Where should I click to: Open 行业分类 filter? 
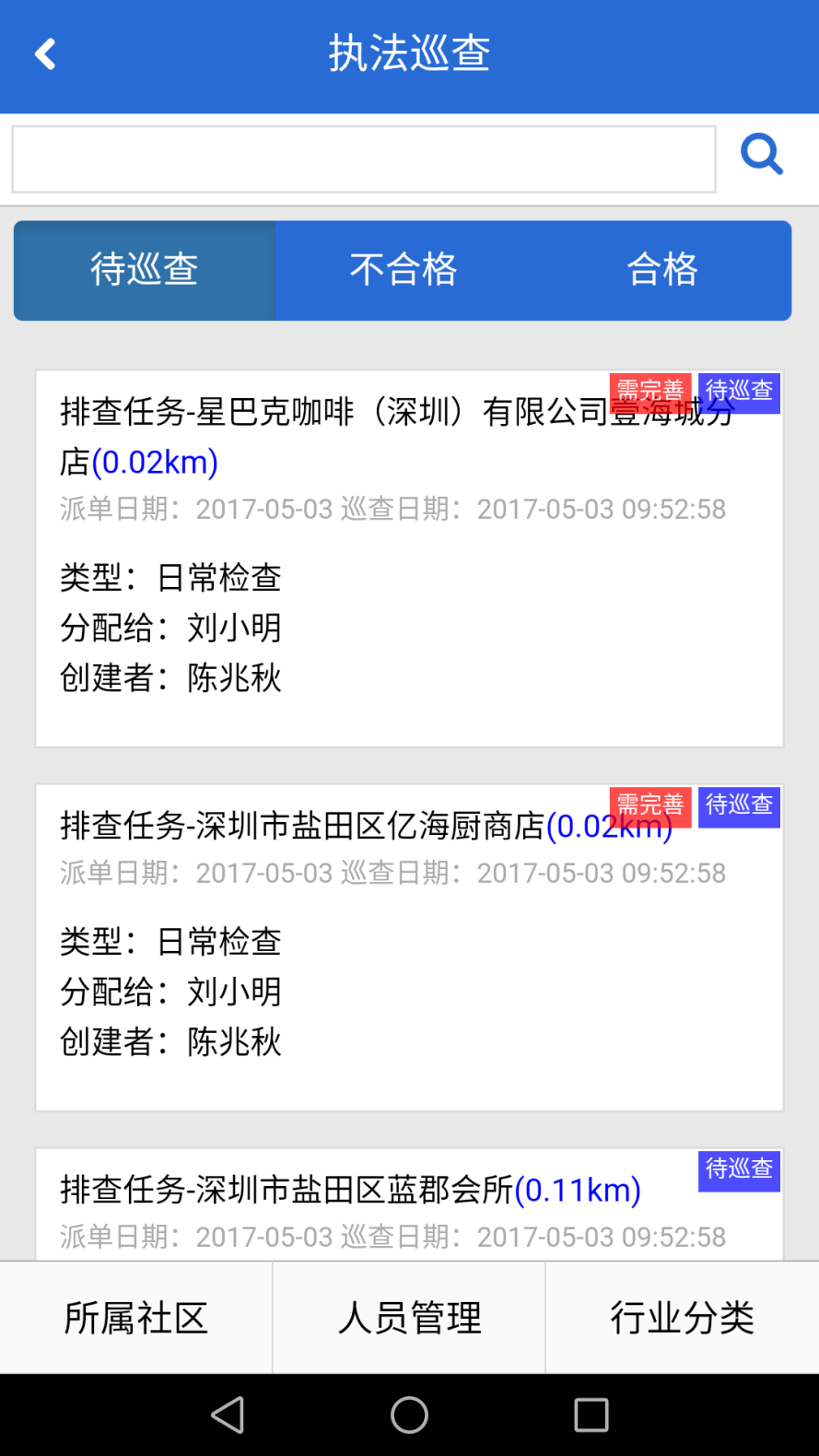click(682, 1318)
